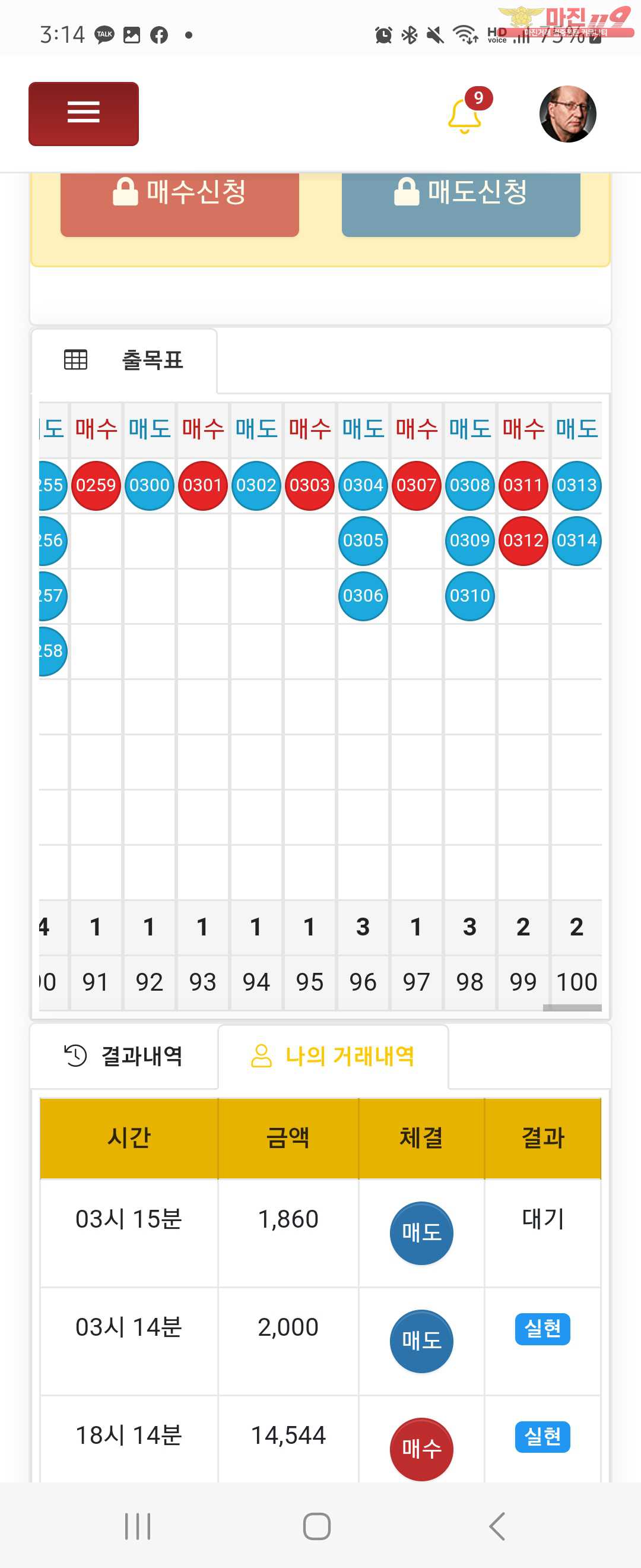
Task: Open the profile avatar
Action: pos(567,114)
